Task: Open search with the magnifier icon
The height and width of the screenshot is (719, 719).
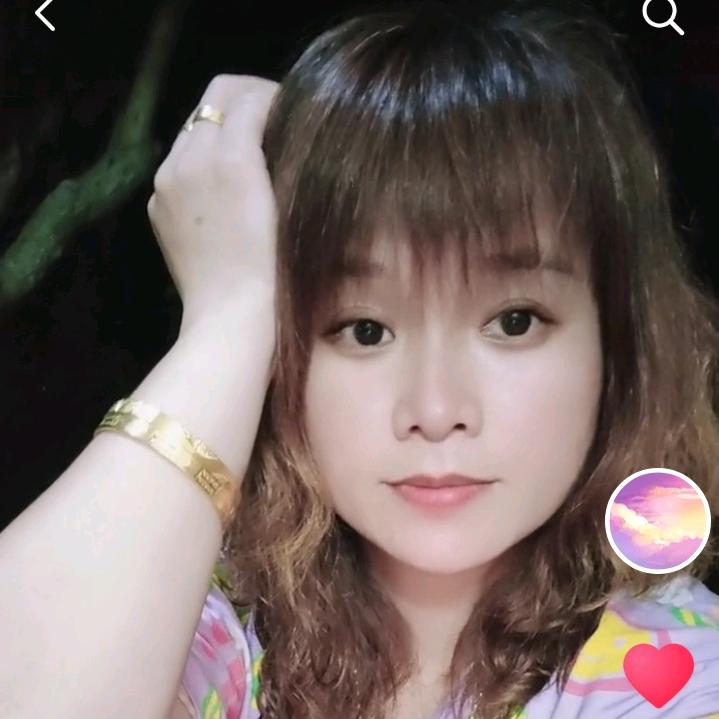Action: coord(661,15)
